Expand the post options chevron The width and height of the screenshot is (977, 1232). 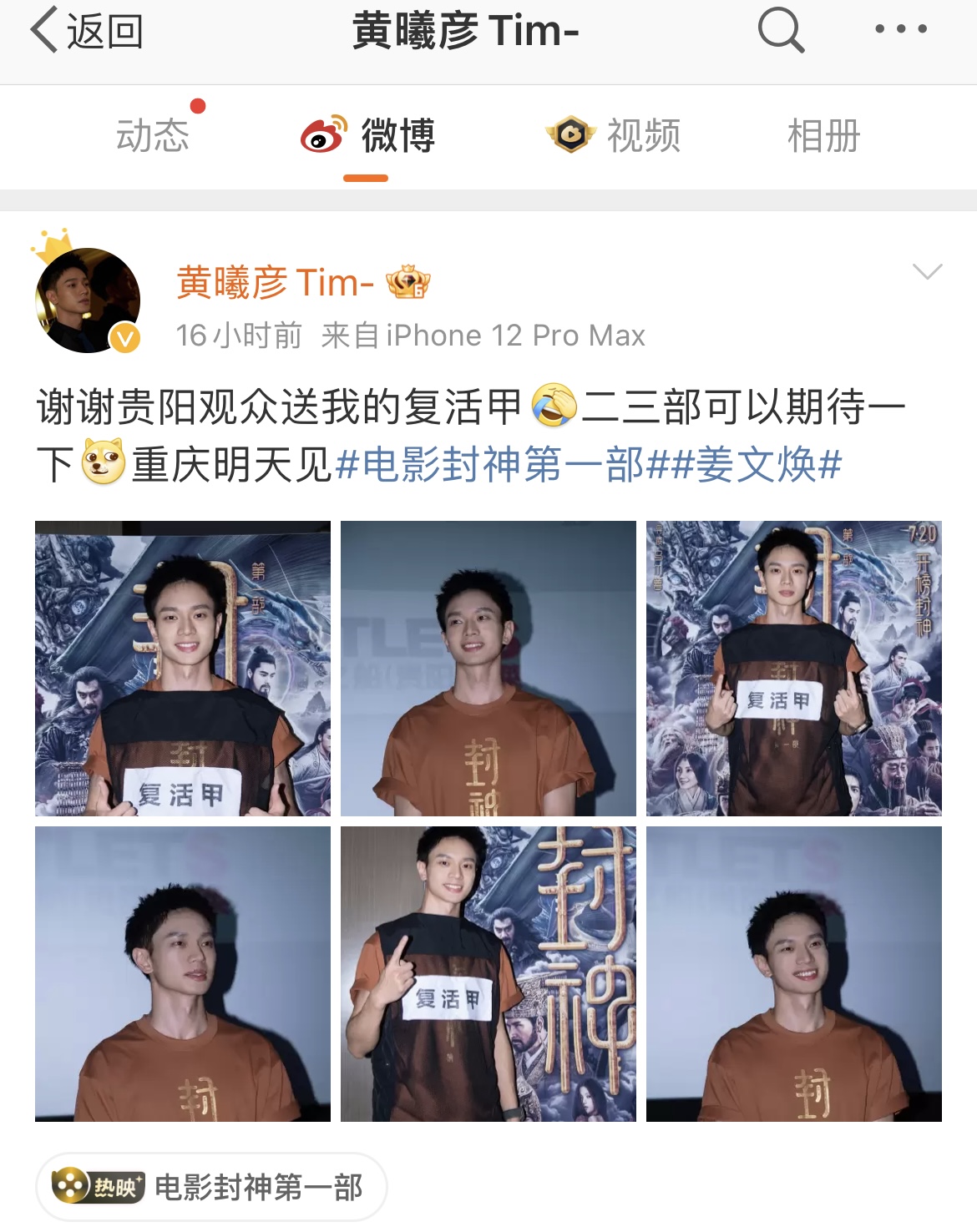coord(927,271)
